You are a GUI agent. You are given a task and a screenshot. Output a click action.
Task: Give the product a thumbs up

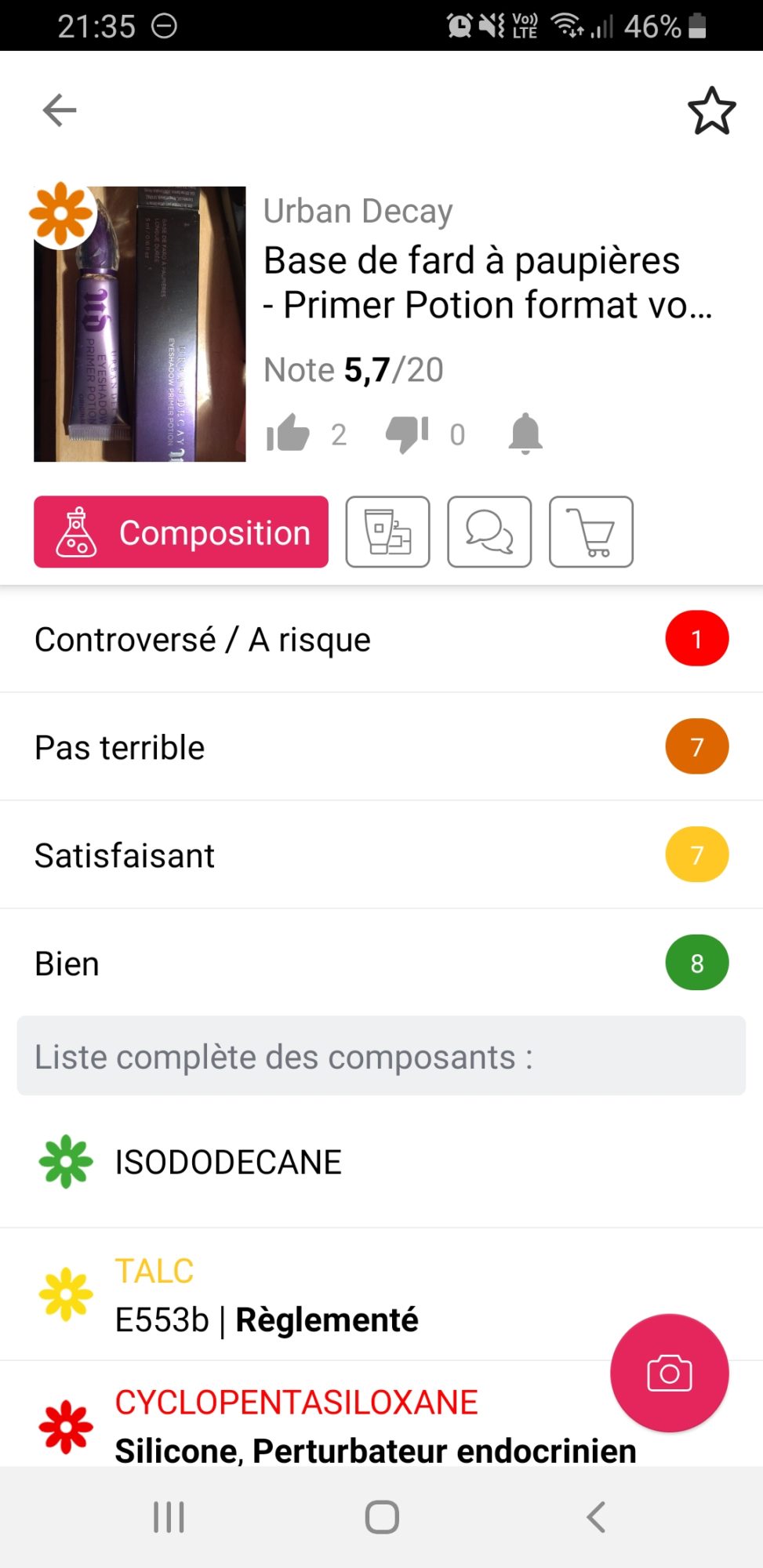pyautogui.click(x=289, y=434)
